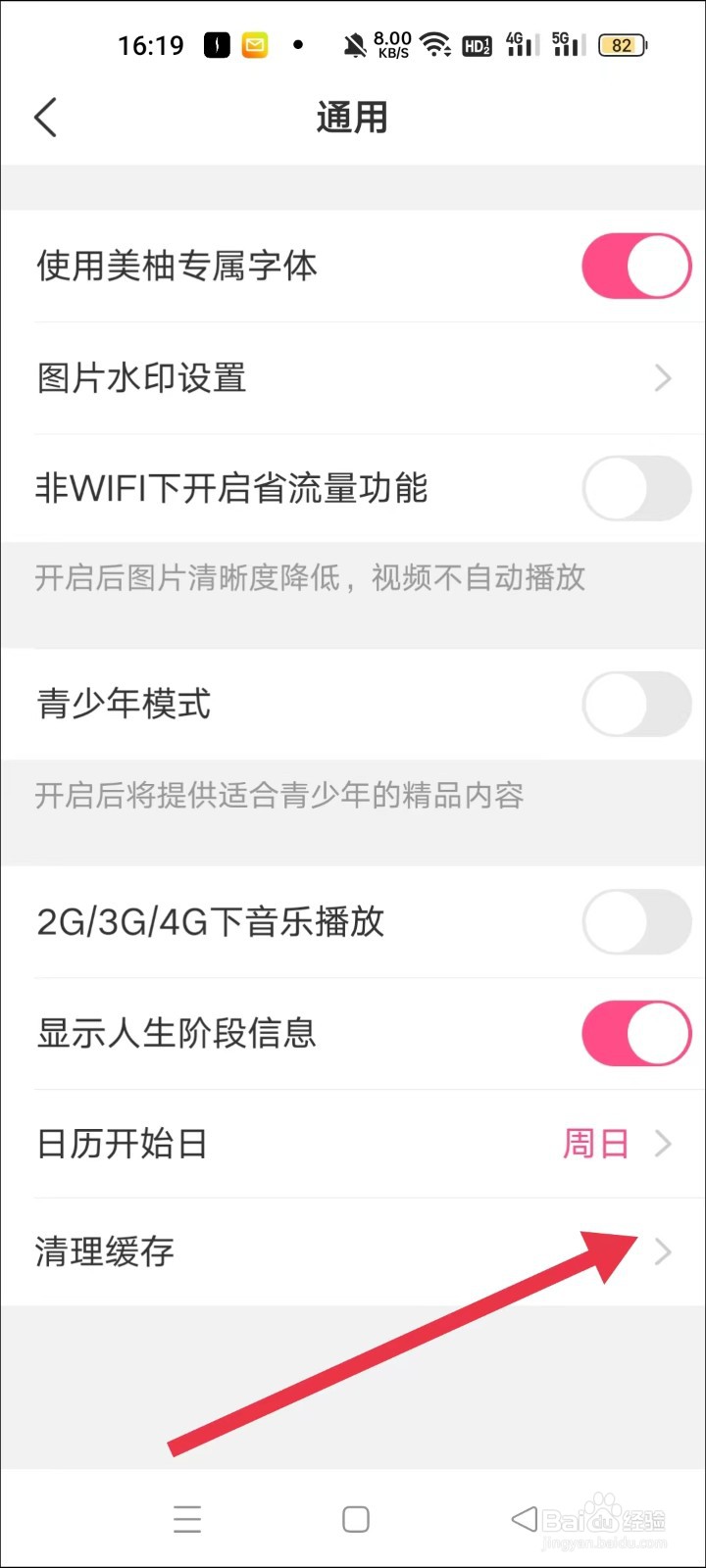The height and width of the screenshot is (1568, 706).
Task: Turn off 使用美柚专属字体 switch
Action: pos(636,266)
